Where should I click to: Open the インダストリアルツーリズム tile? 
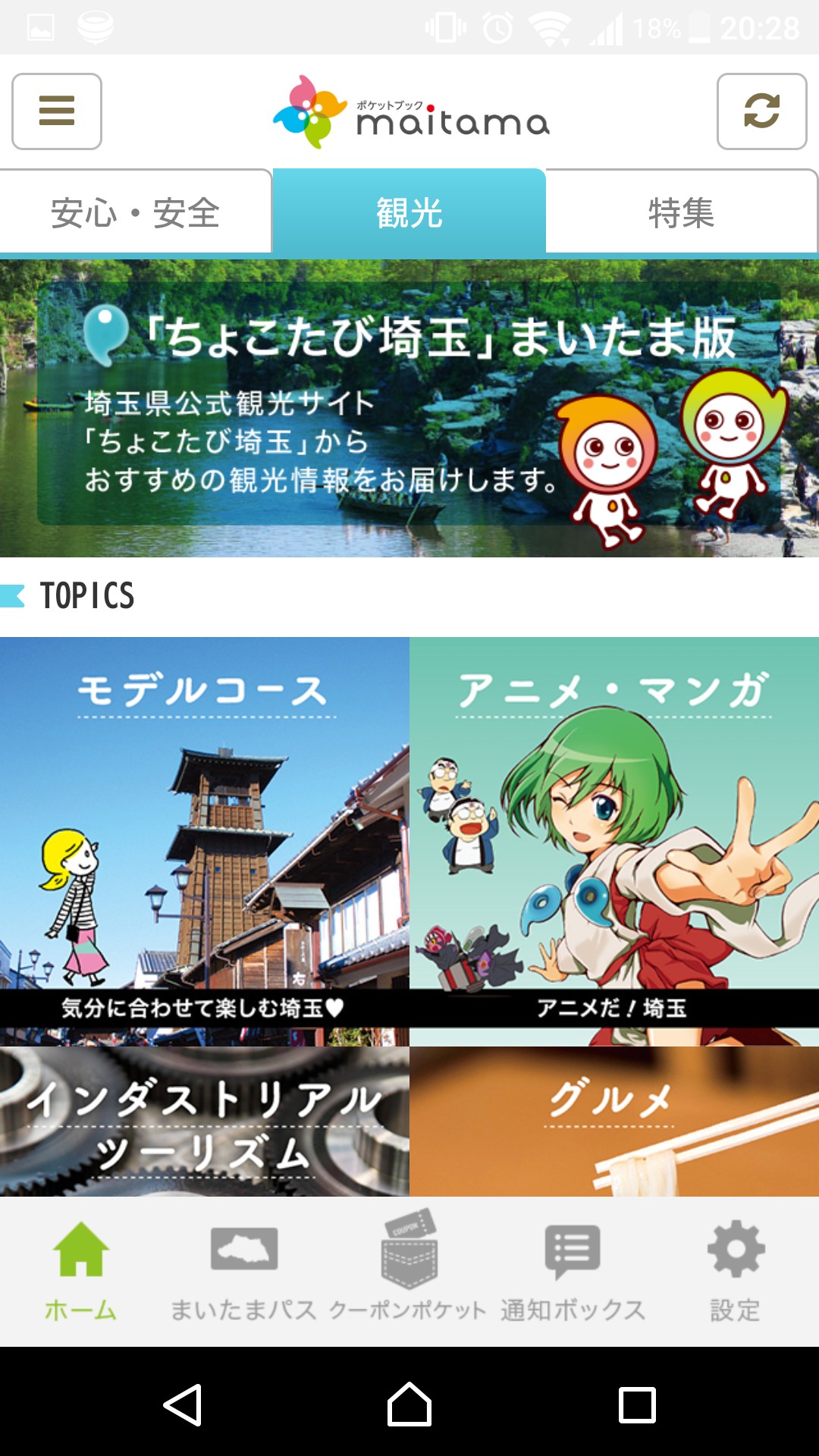205,1122
